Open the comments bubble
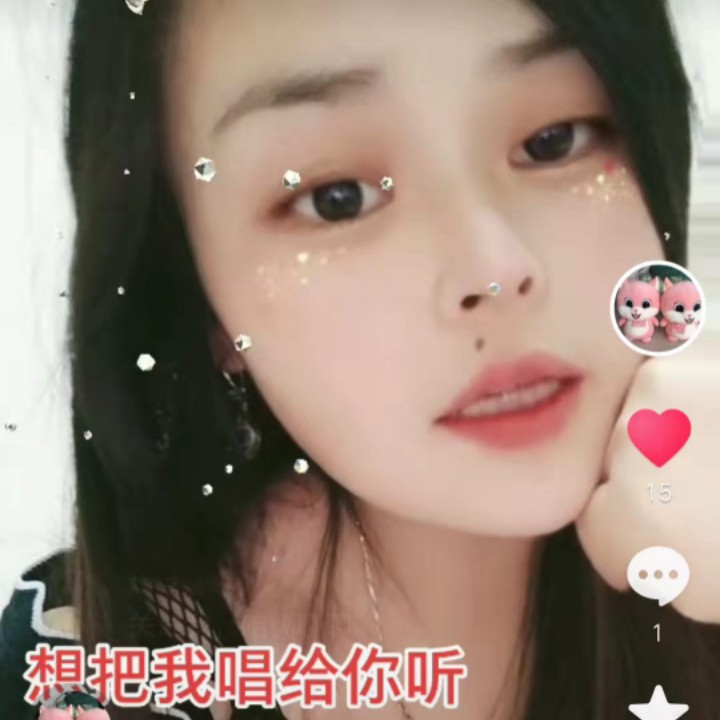The height and width of the screenshot is (720, 720). point(658,576)
